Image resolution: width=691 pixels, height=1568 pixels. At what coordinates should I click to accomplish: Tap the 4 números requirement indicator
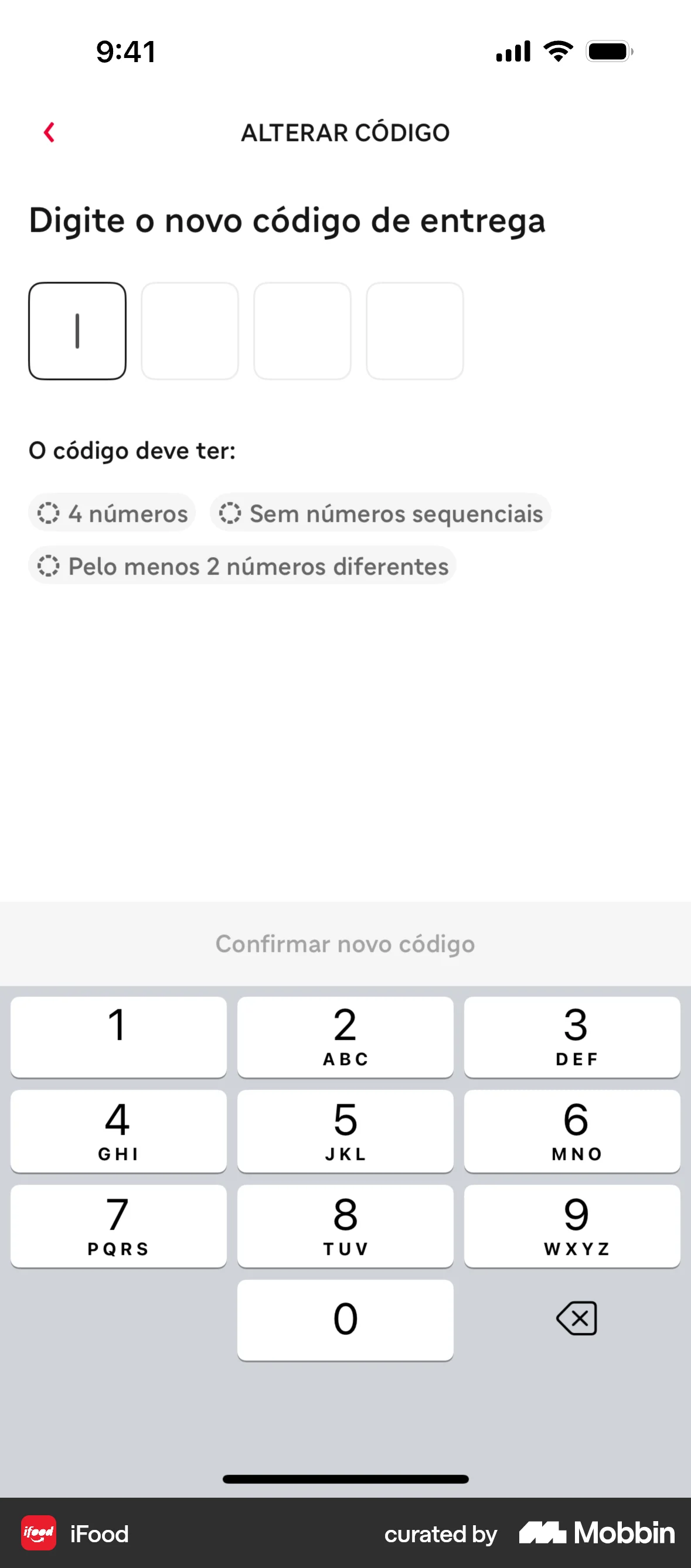click(x=112, y=513)
